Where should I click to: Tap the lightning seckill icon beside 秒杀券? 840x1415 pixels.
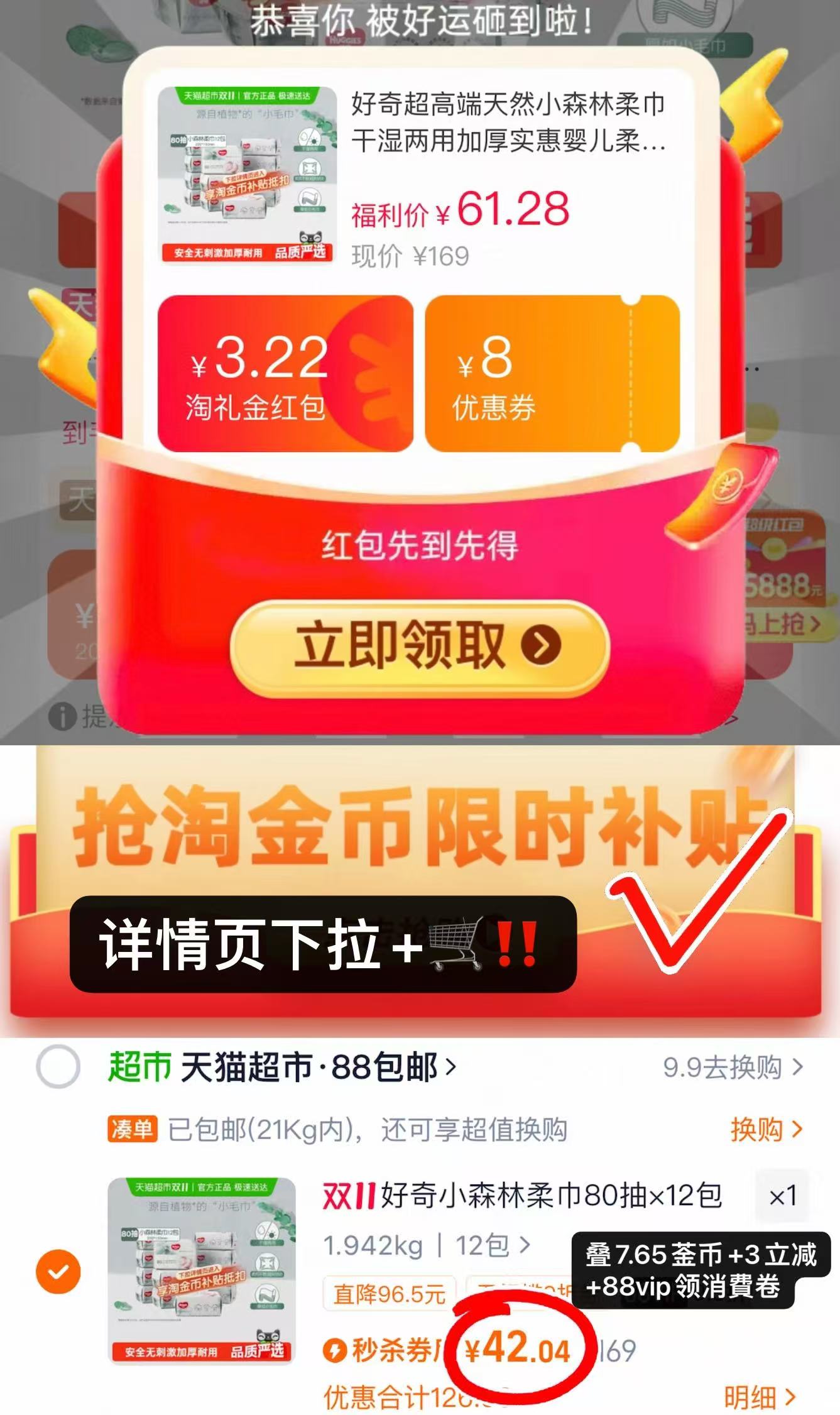tap(335, 1350)
